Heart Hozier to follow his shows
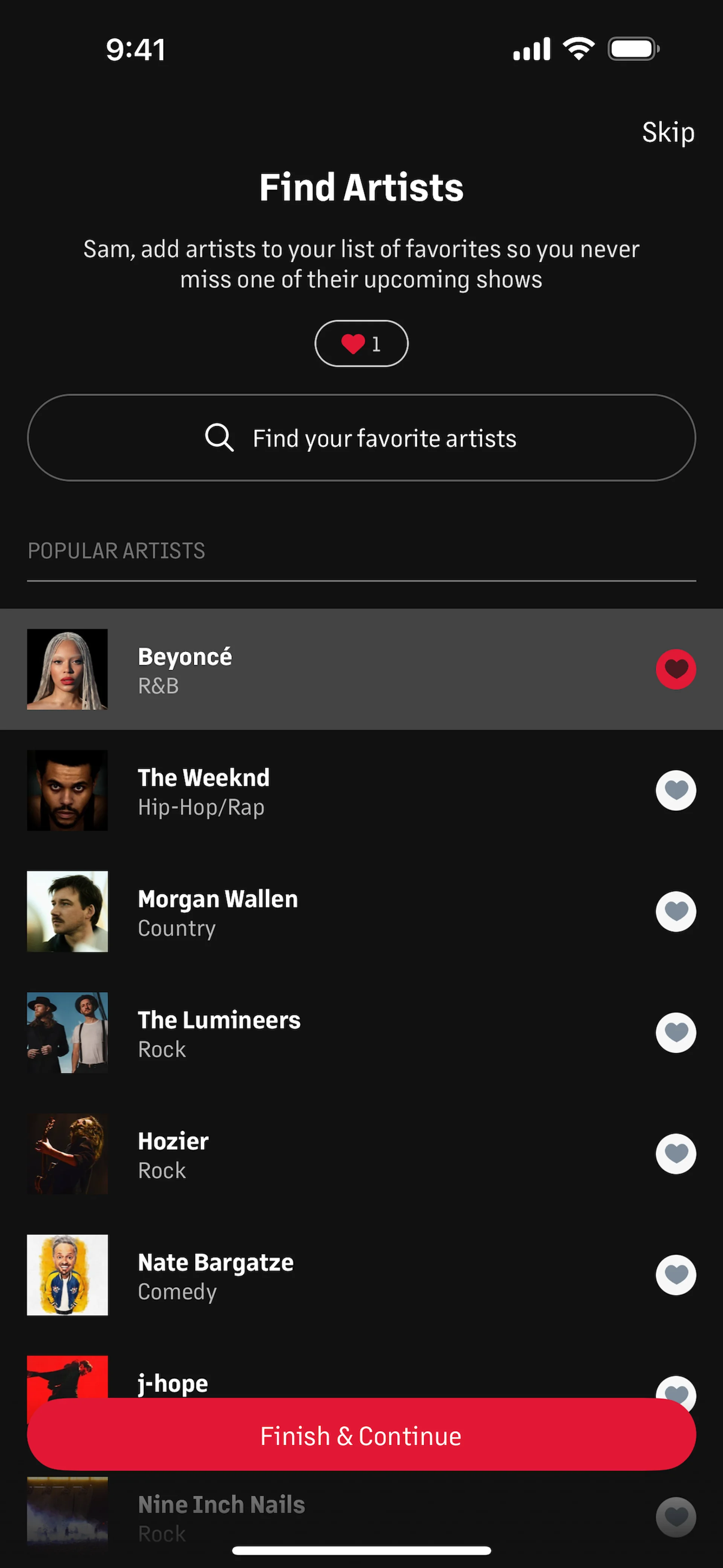The height and width of the screenshot is (1568, 723). click(x=676, y=1154)
